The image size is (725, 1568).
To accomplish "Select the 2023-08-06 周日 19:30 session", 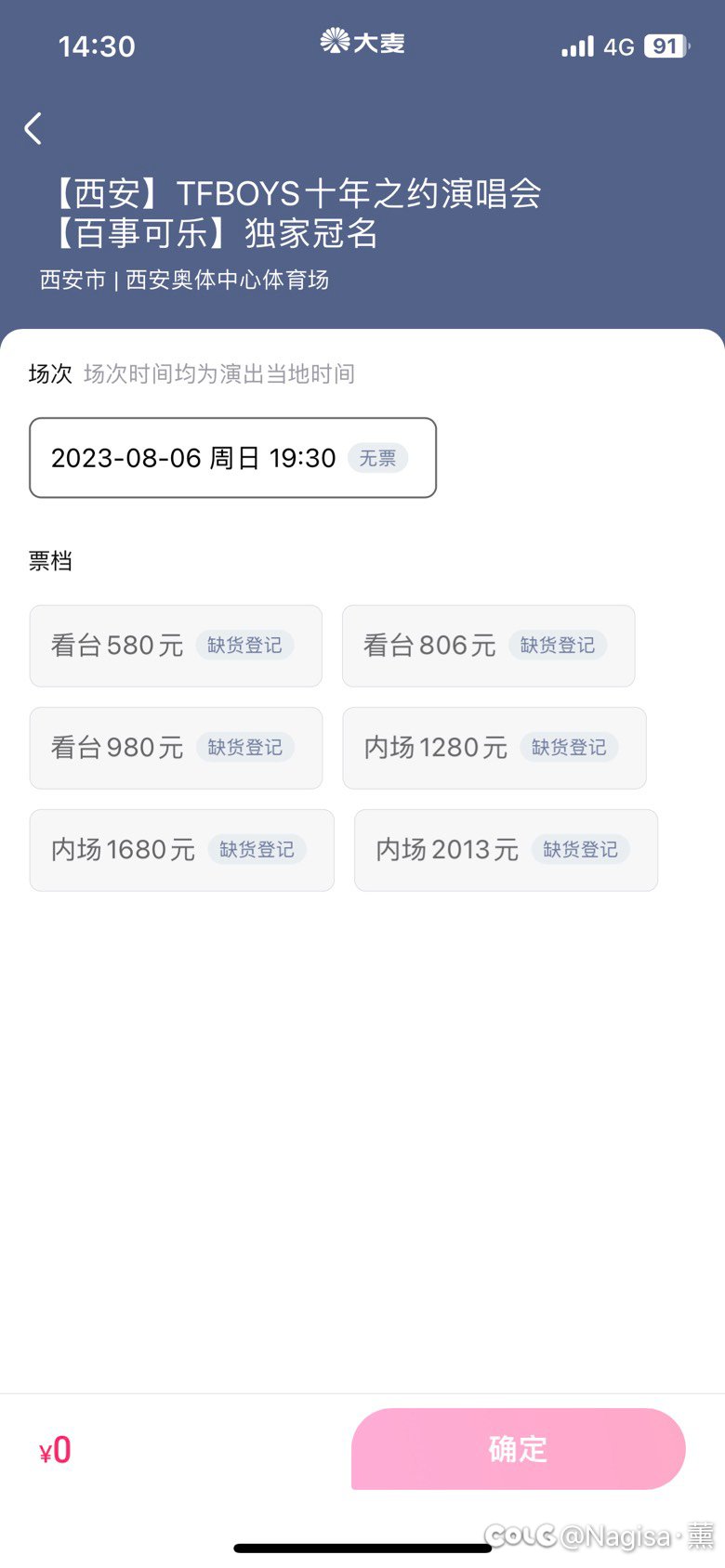I will click(x=233, y=458).
